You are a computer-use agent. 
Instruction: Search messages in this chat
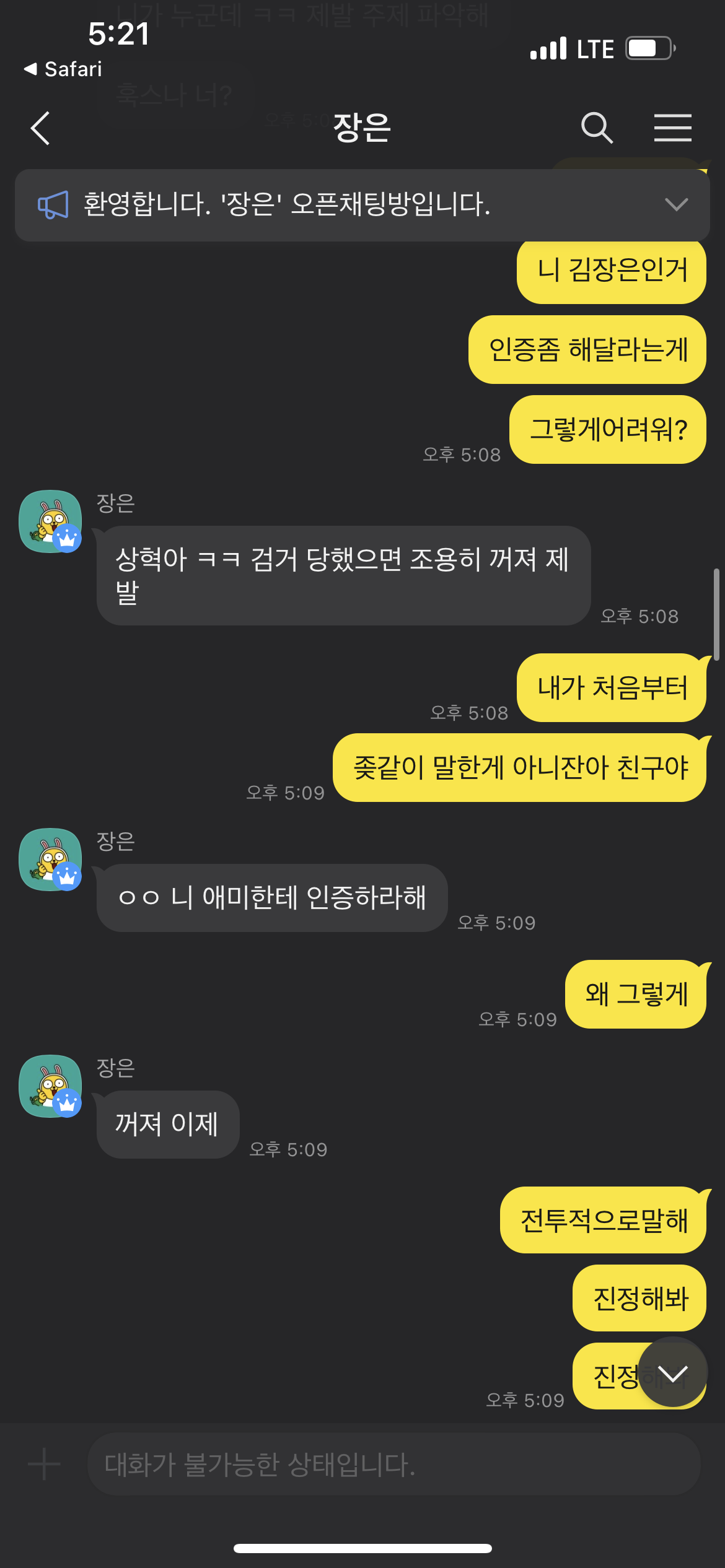(597, 128)
